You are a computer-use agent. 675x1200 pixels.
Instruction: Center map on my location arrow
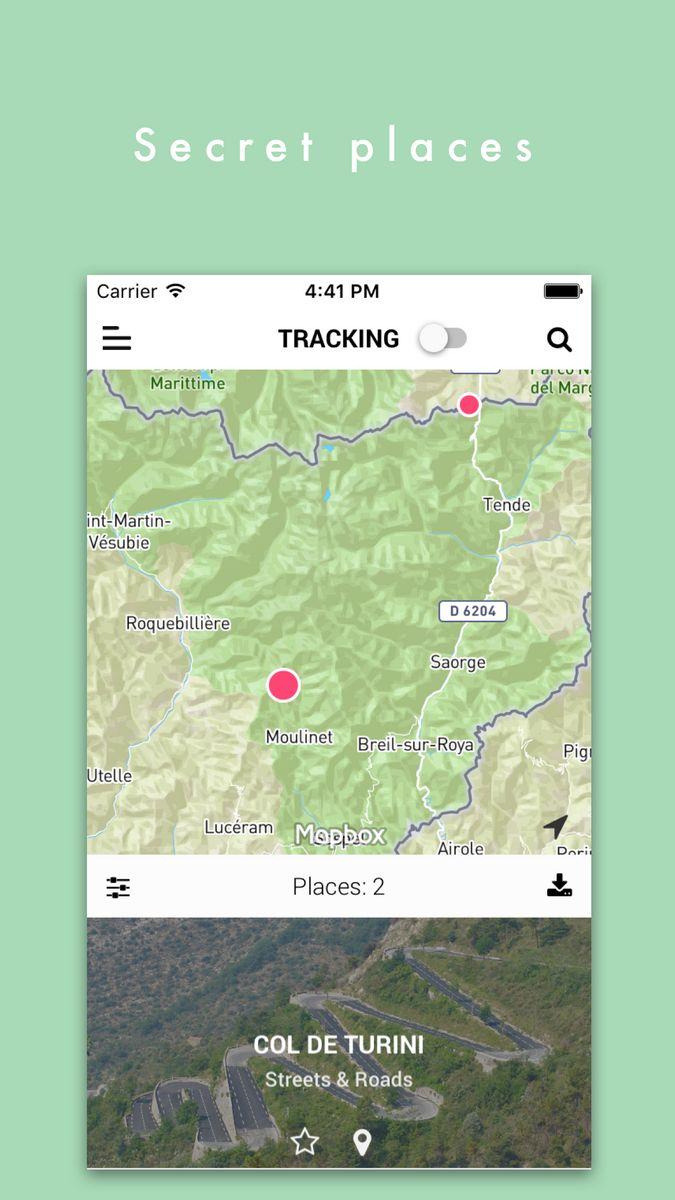[x=555, y=826]
